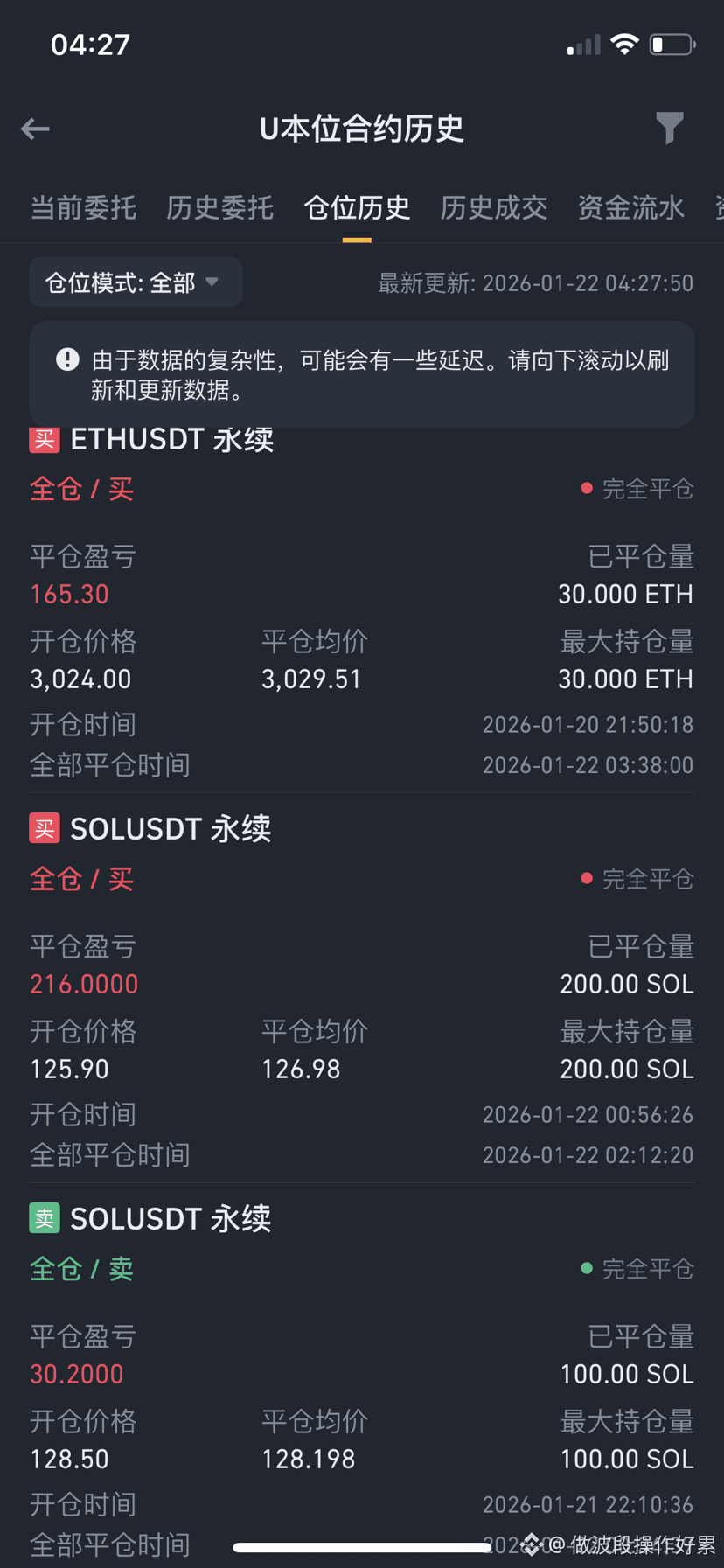Image resolution: width=724 pixels, height=1568 pixels.
Task: Tap the 买 badge next to SOLUSDT
Action: pos(44,828)
